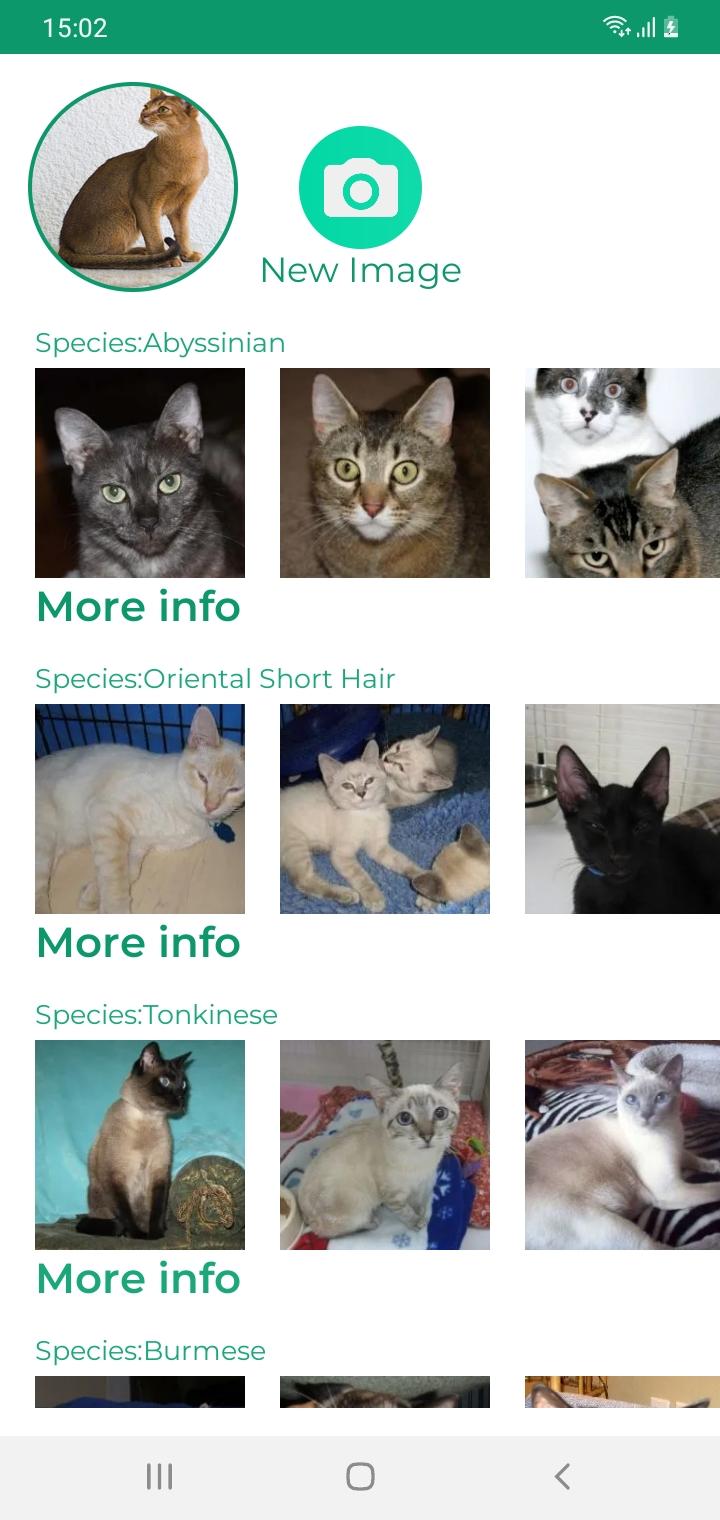This screenshot has width=720, height=1520.
Task: Go back using the system back button
Action: click(562, 1476)
